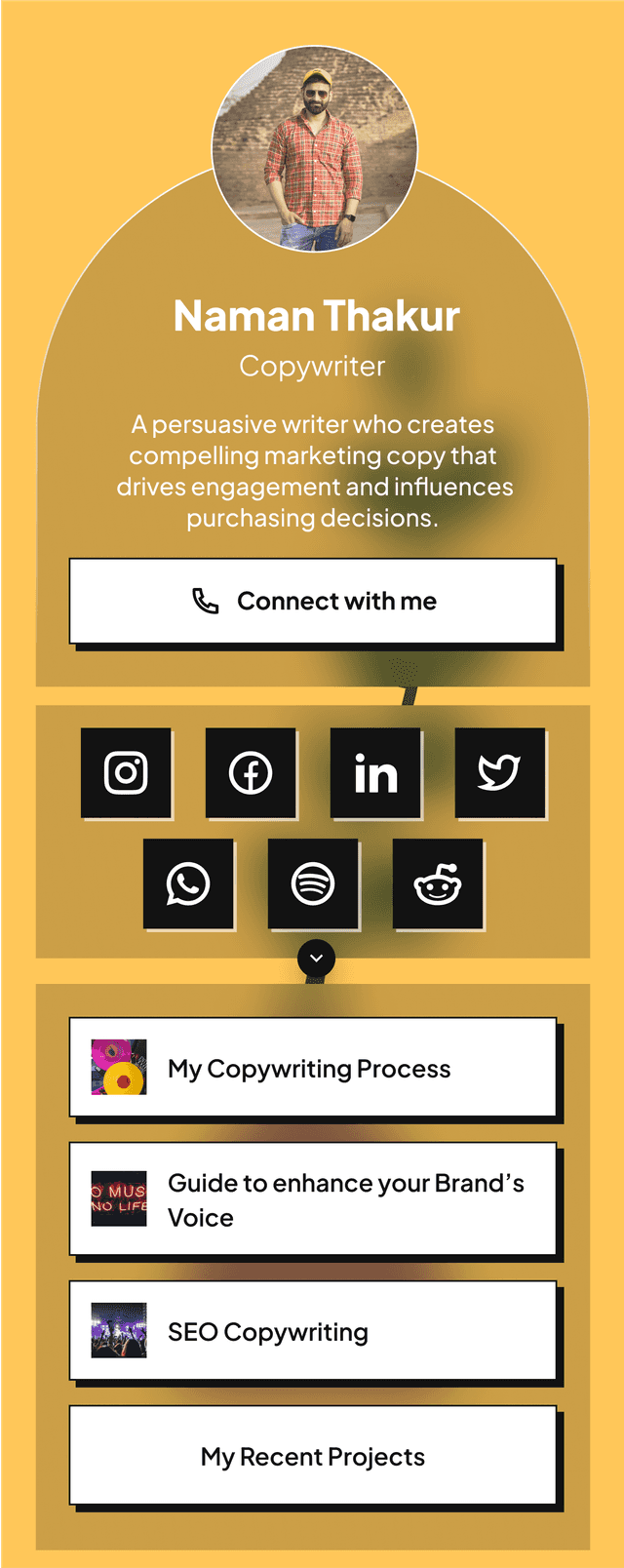Open the SEO Copywriting link
This screenshot has width=624, height=1568.
313,1331
